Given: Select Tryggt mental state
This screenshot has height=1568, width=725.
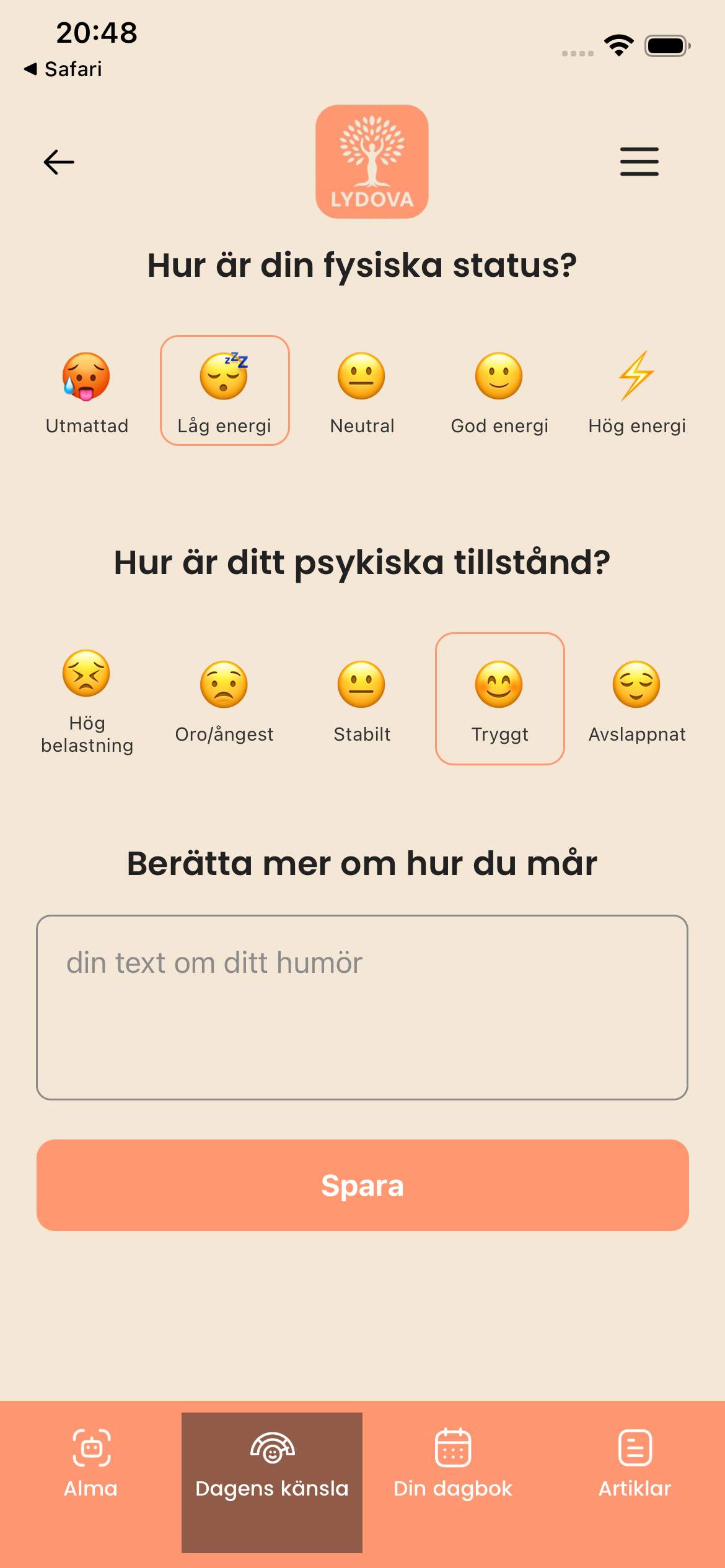Looking at the screenshot, I should [x=499, y=700].
